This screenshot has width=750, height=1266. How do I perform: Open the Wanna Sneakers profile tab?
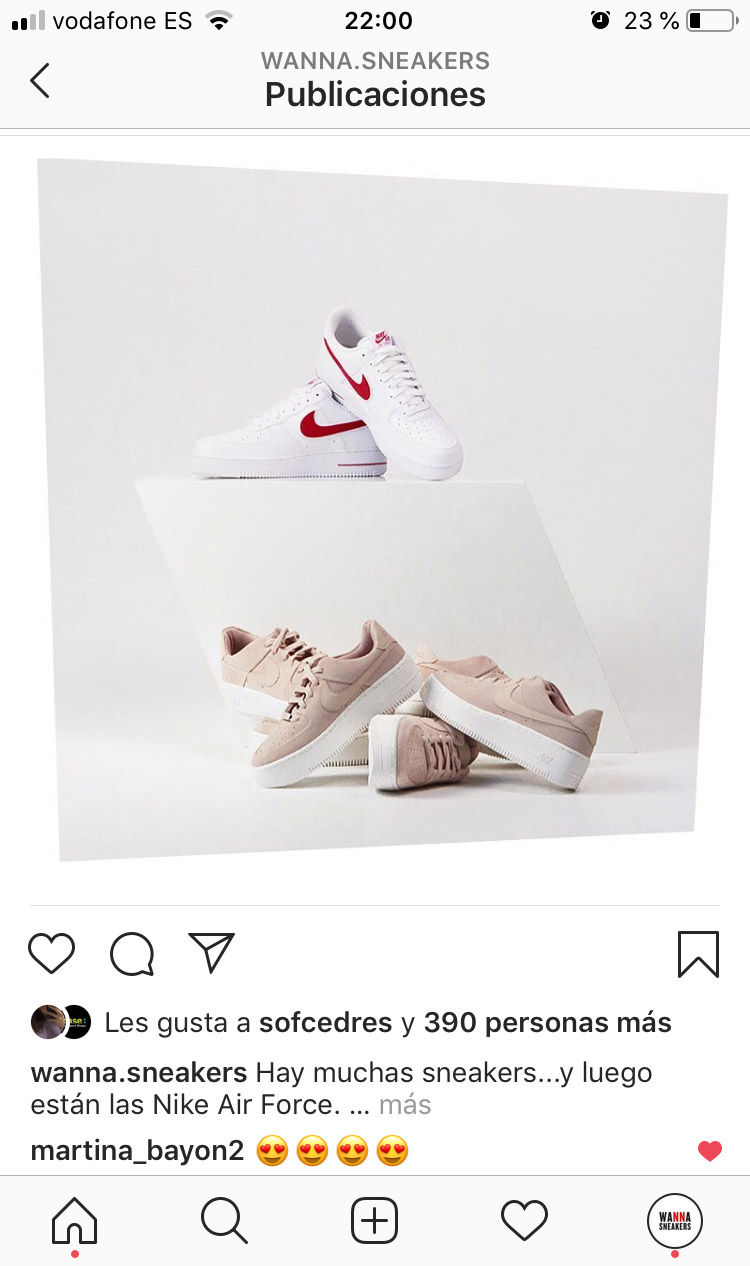tap(675, 1221)
